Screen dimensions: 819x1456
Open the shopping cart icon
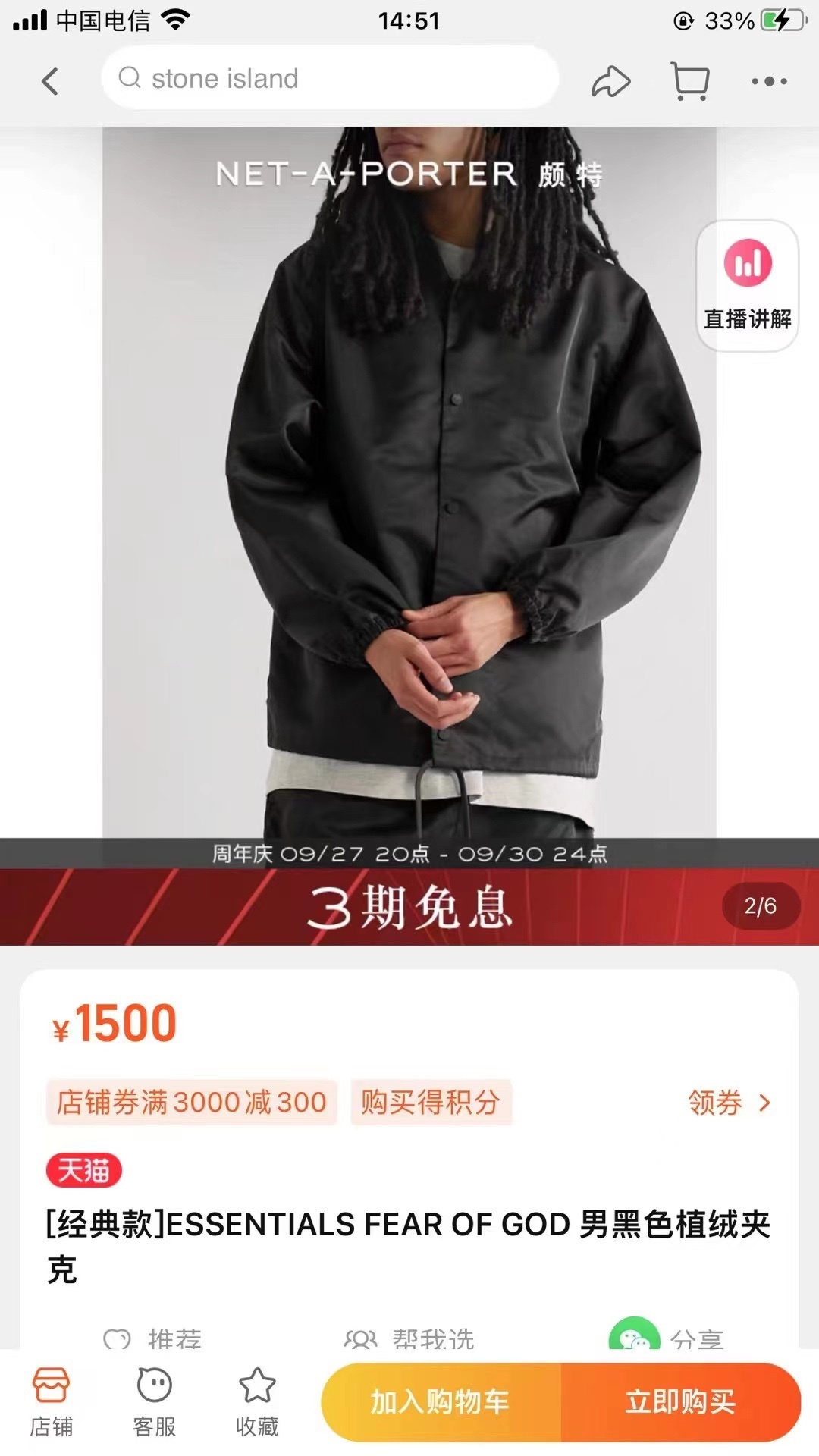tap(690, 81)
